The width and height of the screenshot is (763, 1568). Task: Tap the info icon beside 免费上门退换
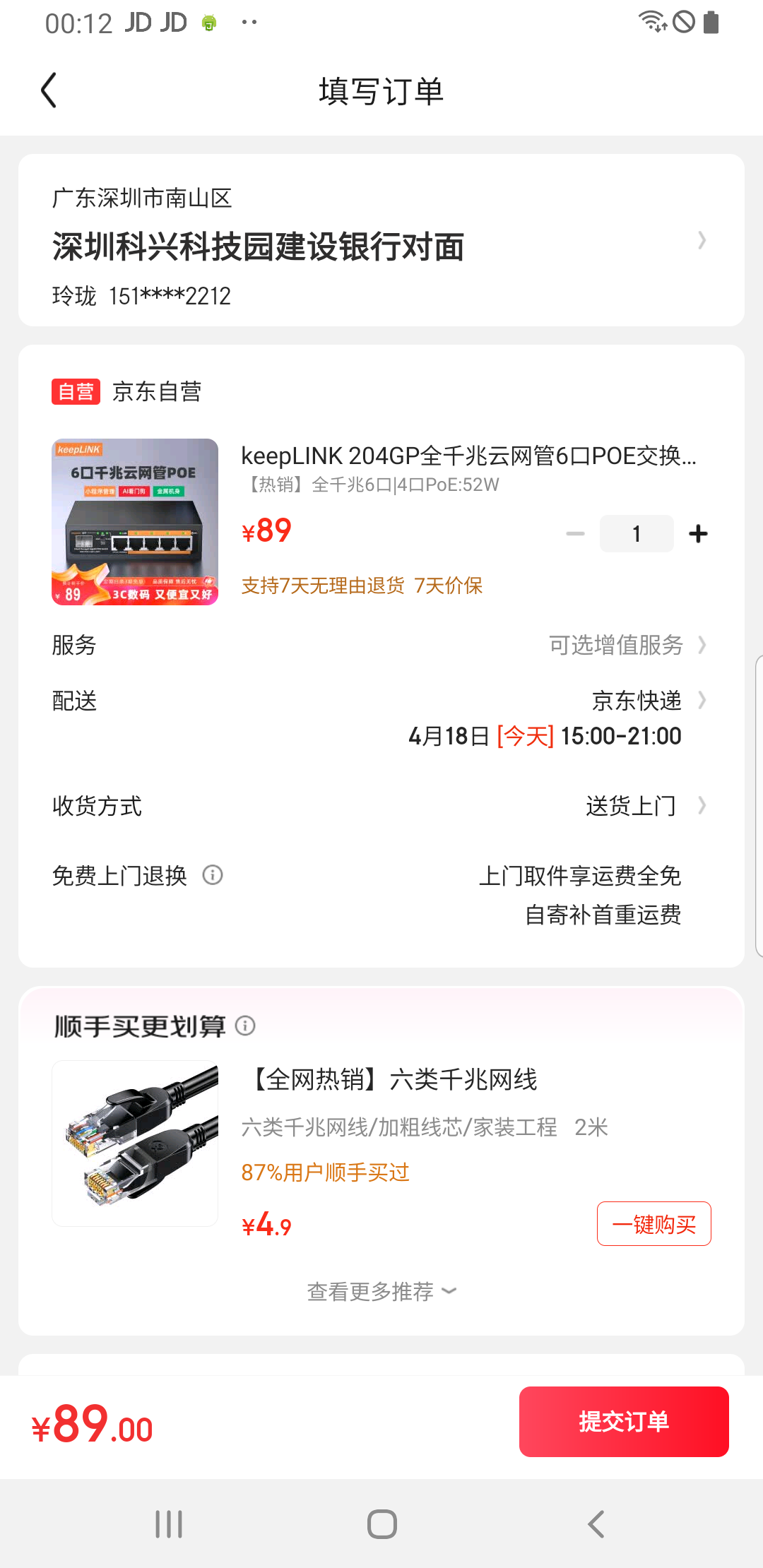pyautogui.click(x=213, y=875)
